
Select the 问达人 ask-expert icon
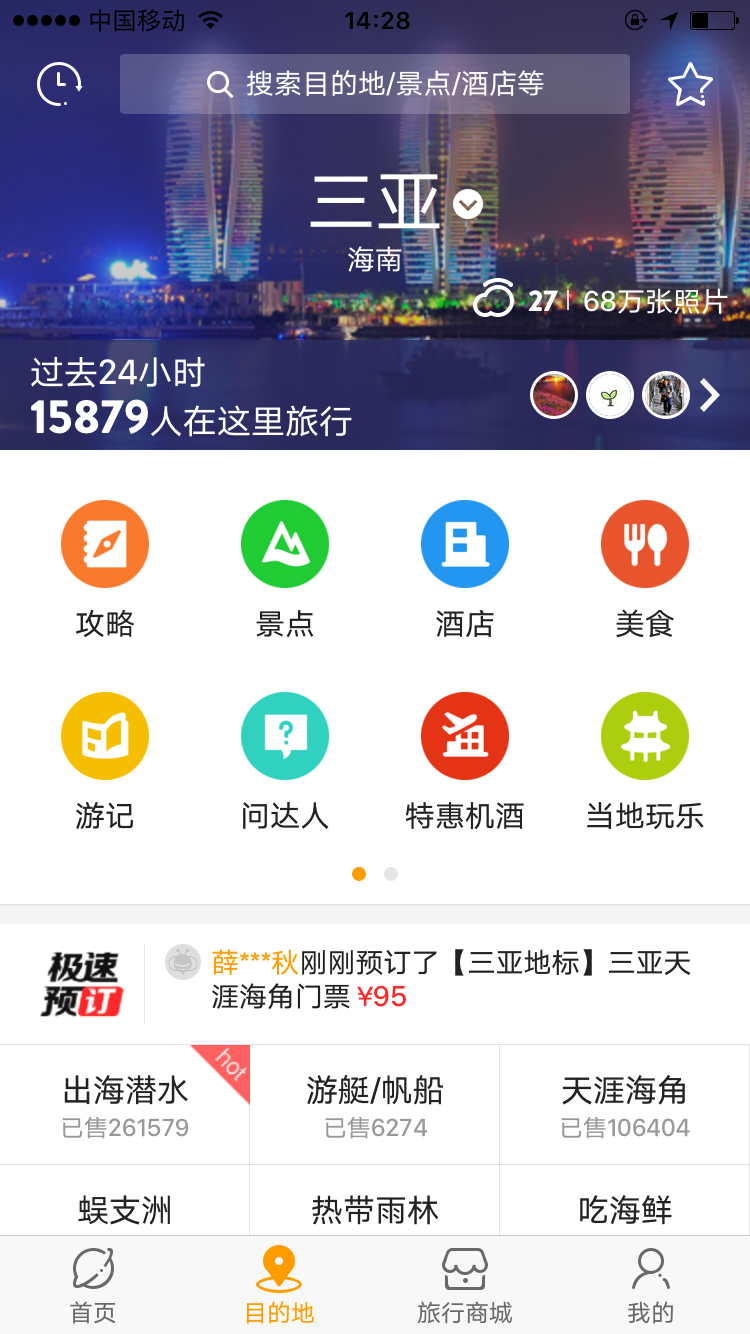(285, 736)
